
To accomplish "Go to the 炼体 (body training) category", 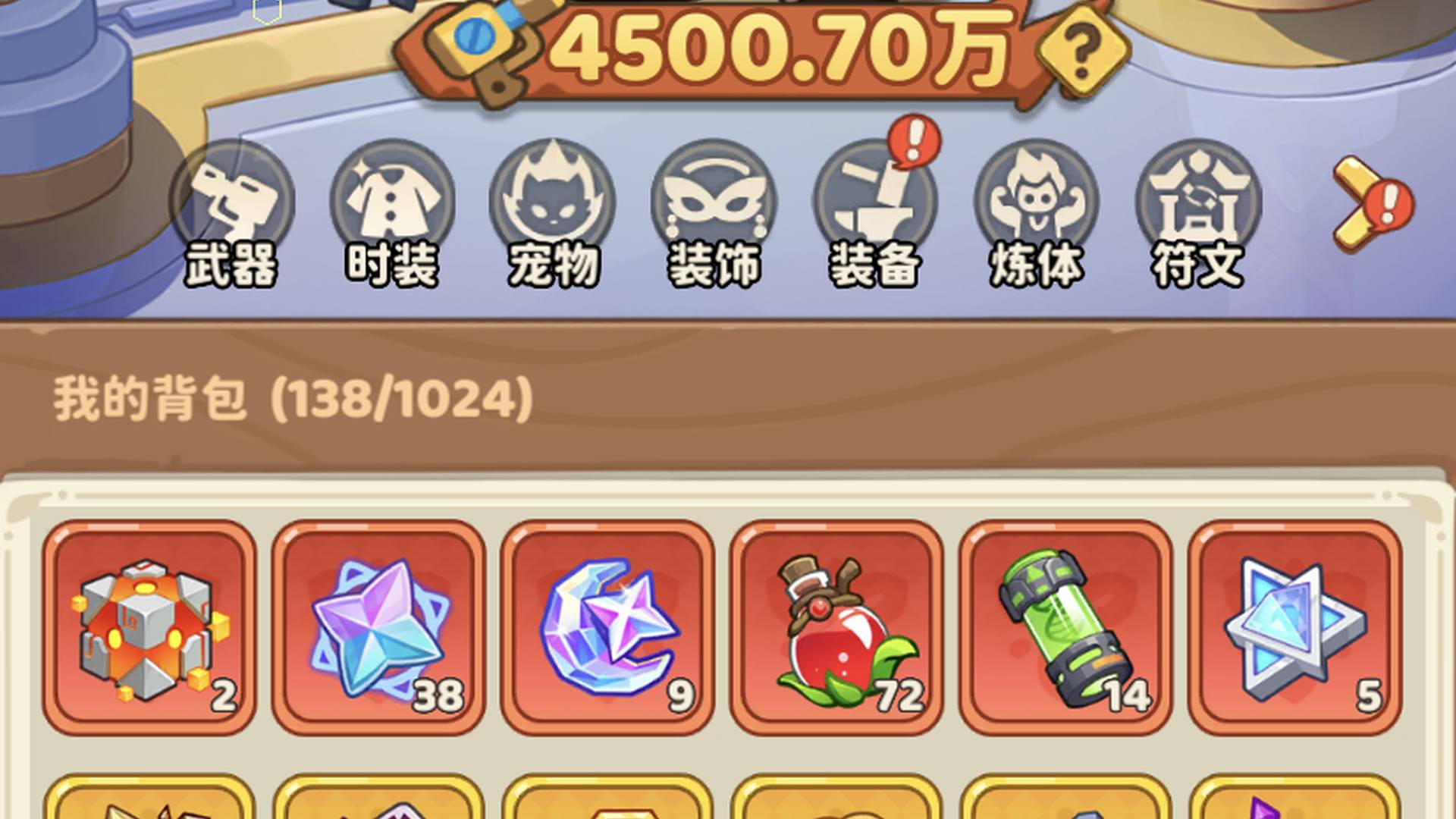I will coord(1036,212).
